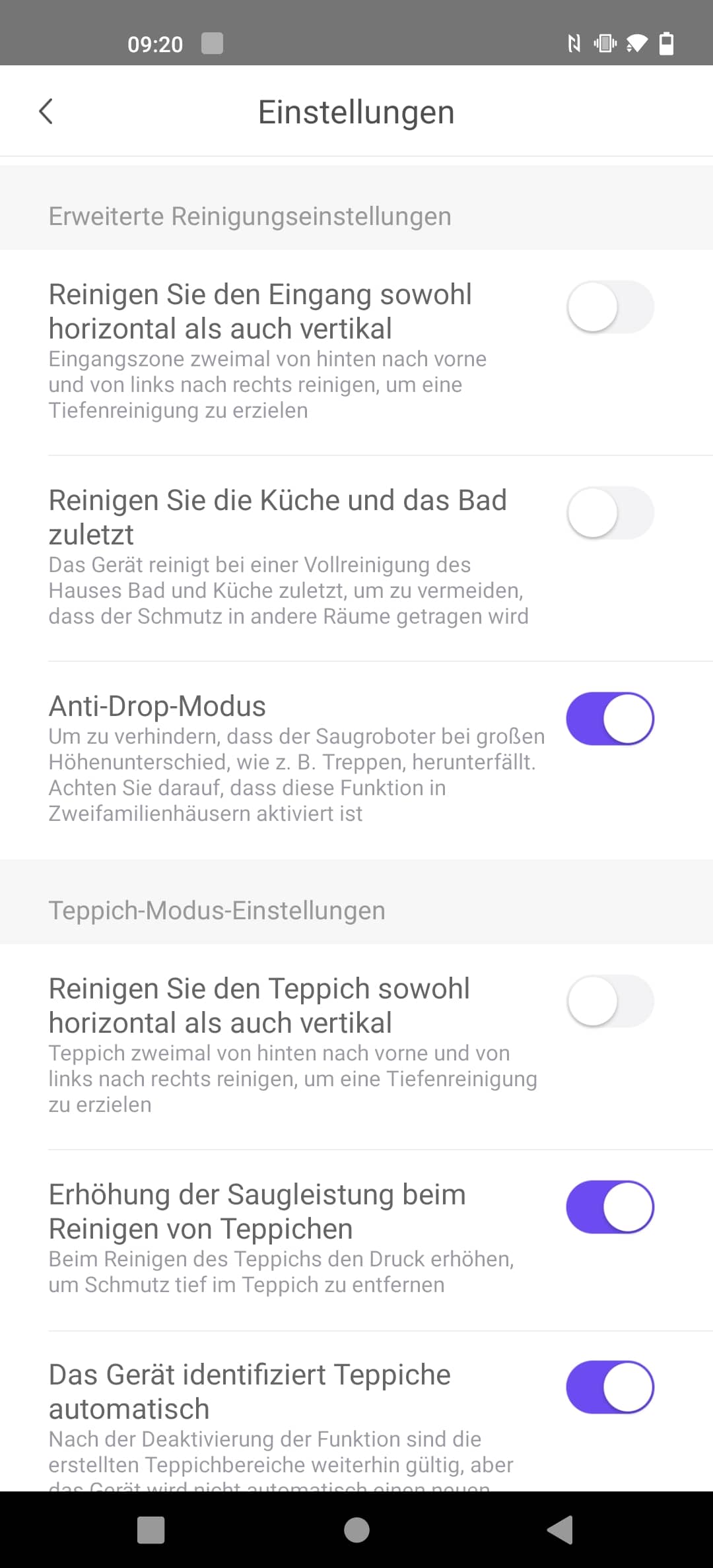Disable automatic Teppich identification
This screenshot has width=713, height=1568.
tap(610, 1387)
